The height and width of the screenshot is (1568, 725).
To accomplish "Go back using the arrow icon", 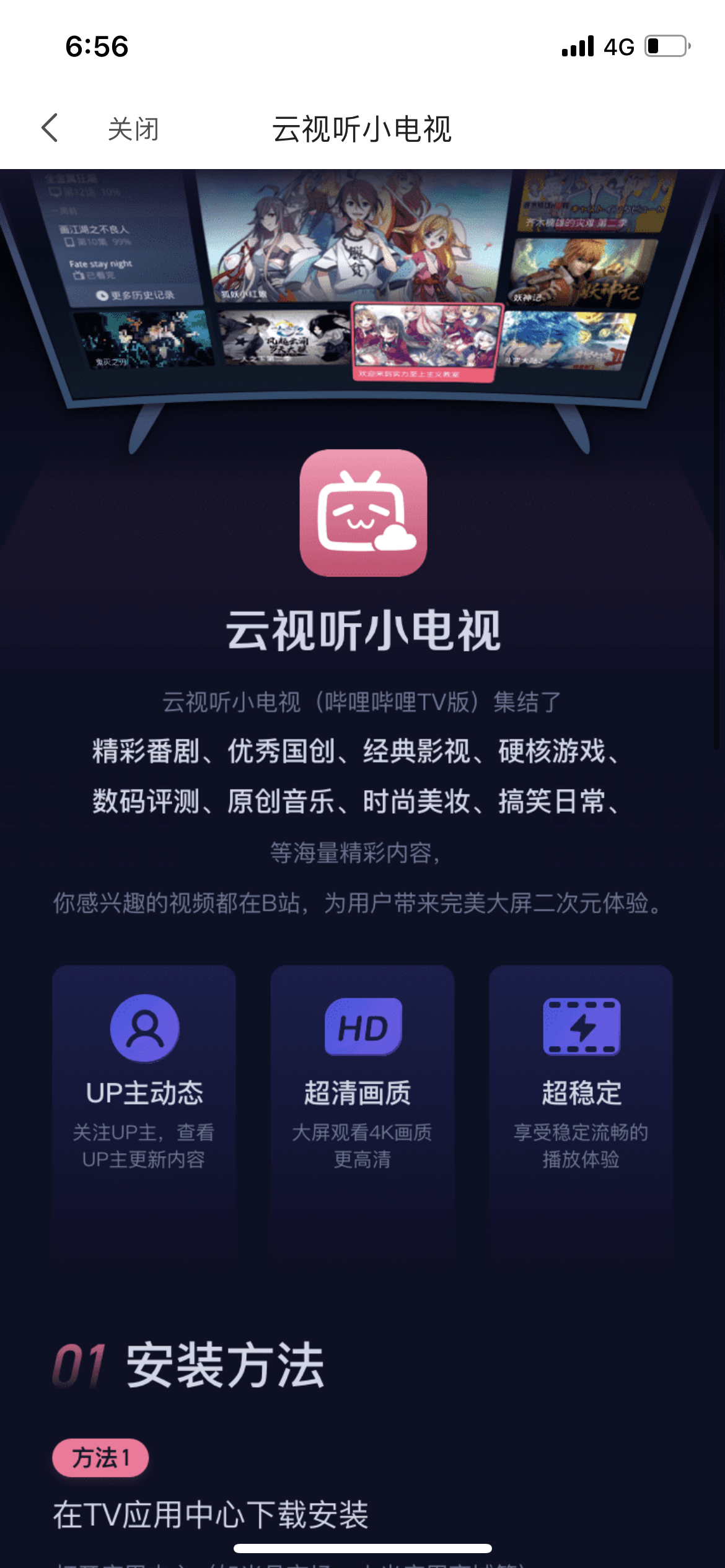I will [x=50, y=128].
